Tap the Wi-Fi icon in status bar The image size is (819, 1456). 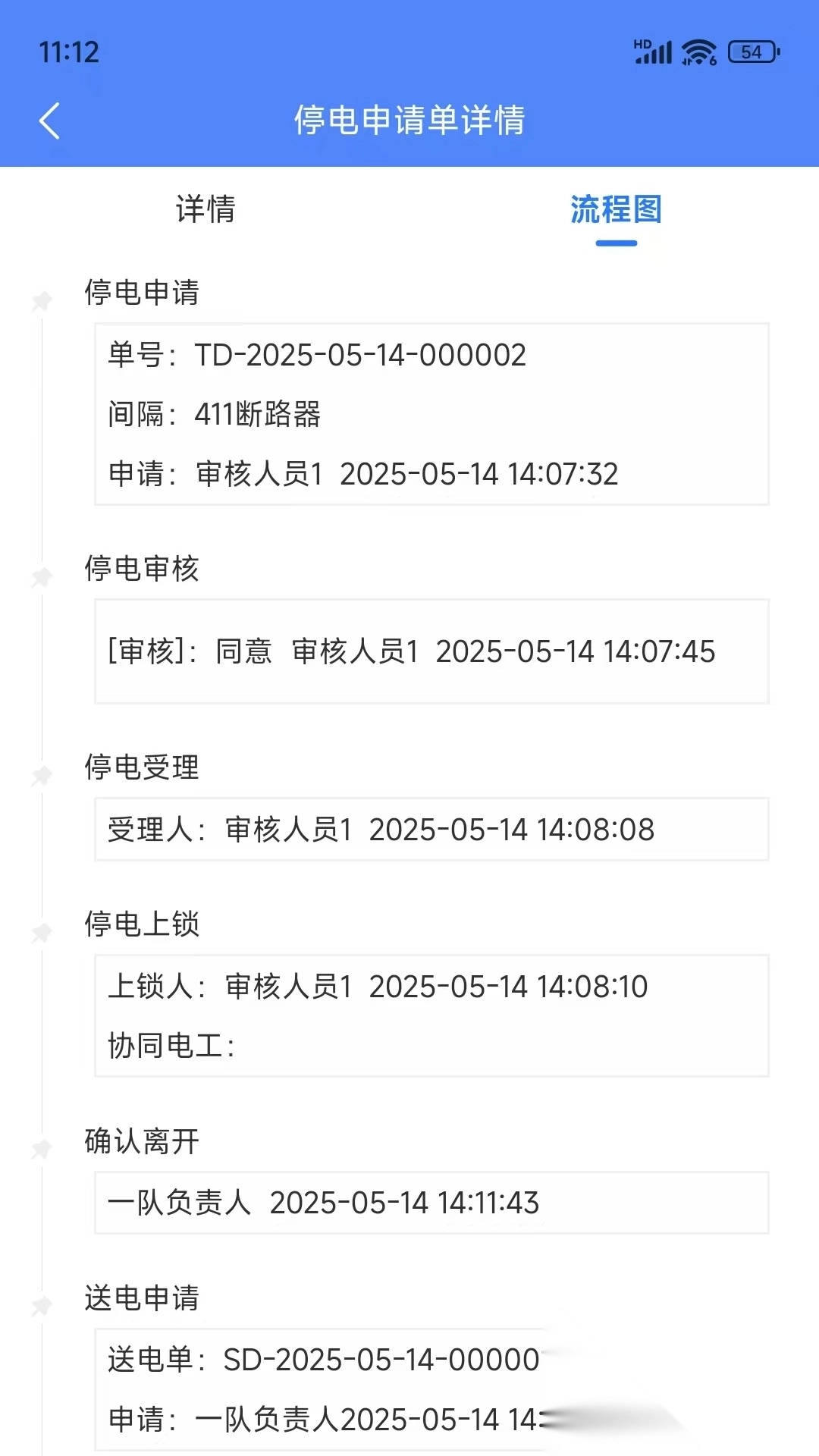coord(697,52)
